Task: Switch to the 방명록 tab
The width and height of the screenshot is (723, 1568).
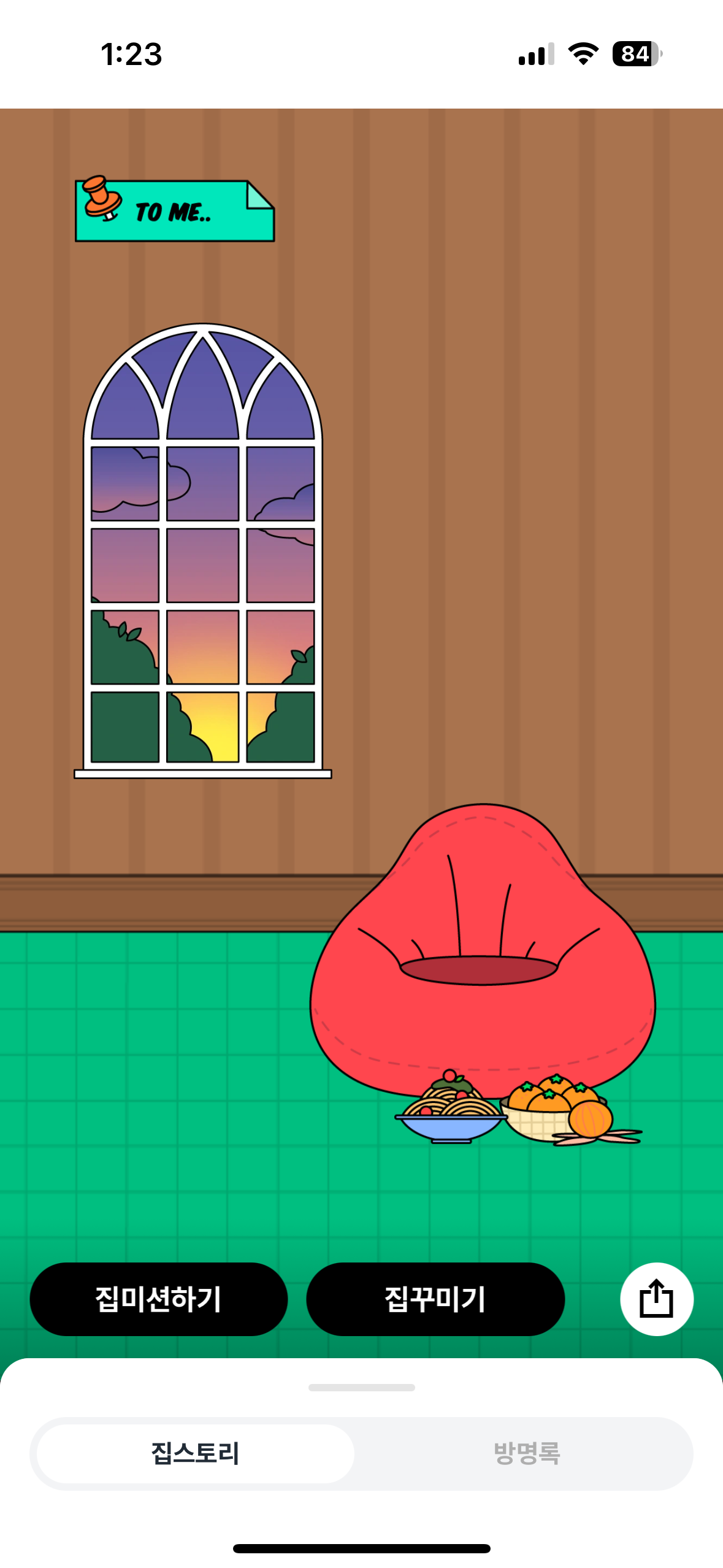Action: point(527,1453)
